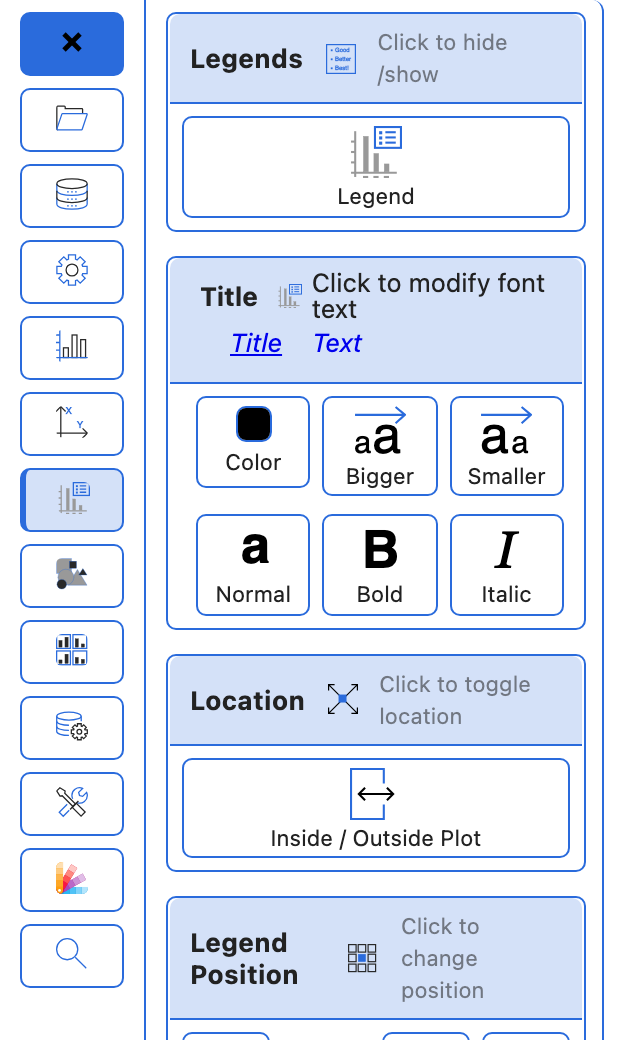The width and height of the screenshot is (620, 1040).
Task: Open the multi-chart grid icon in sidebar
Action: coord(72,651)
